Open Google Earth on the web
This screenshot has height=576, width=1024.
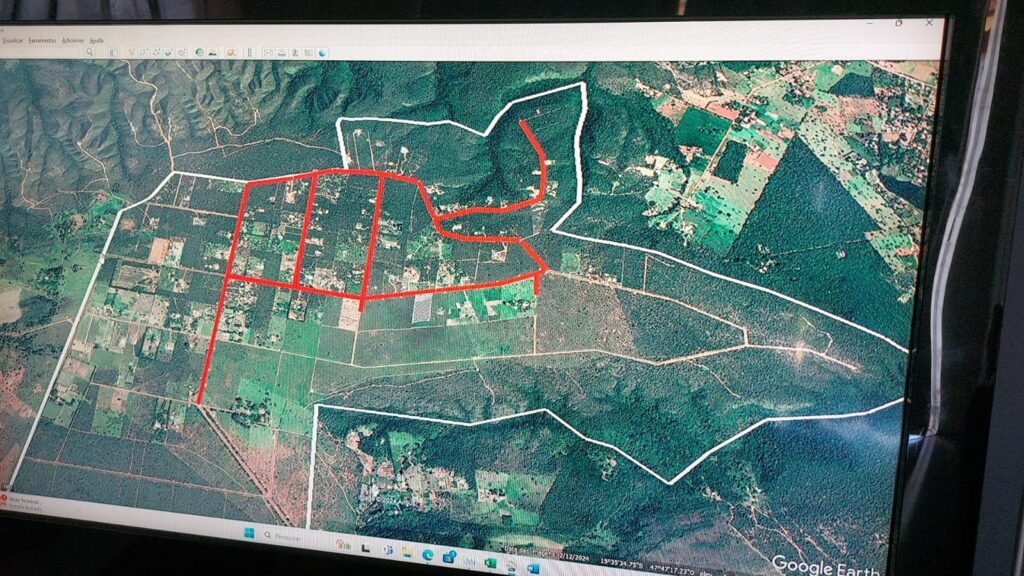(322, 53)
